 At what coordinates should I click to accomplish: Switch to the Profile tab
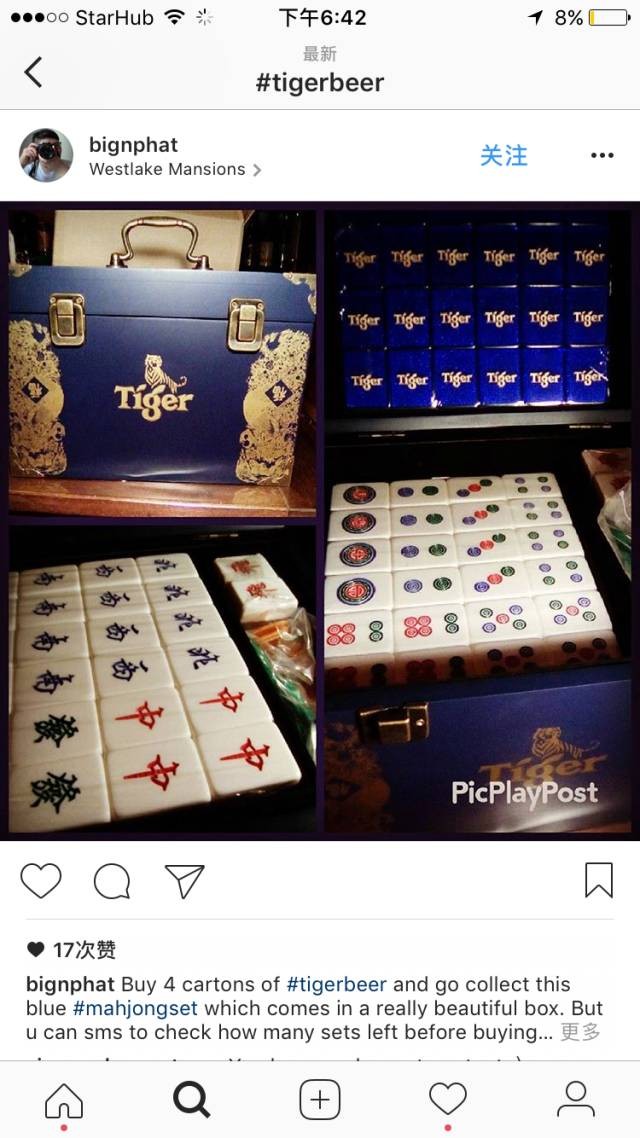576,1100
